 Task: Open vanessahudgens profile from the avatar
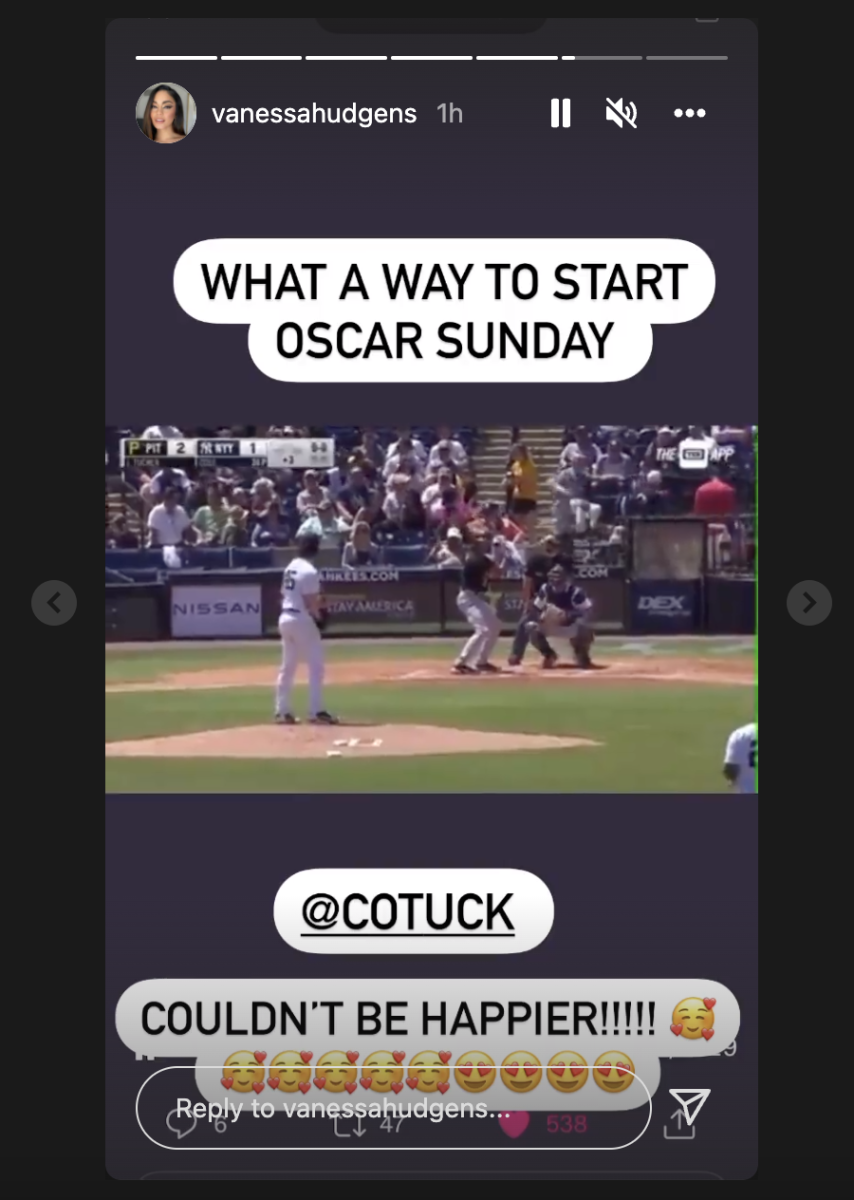point(166,113)
